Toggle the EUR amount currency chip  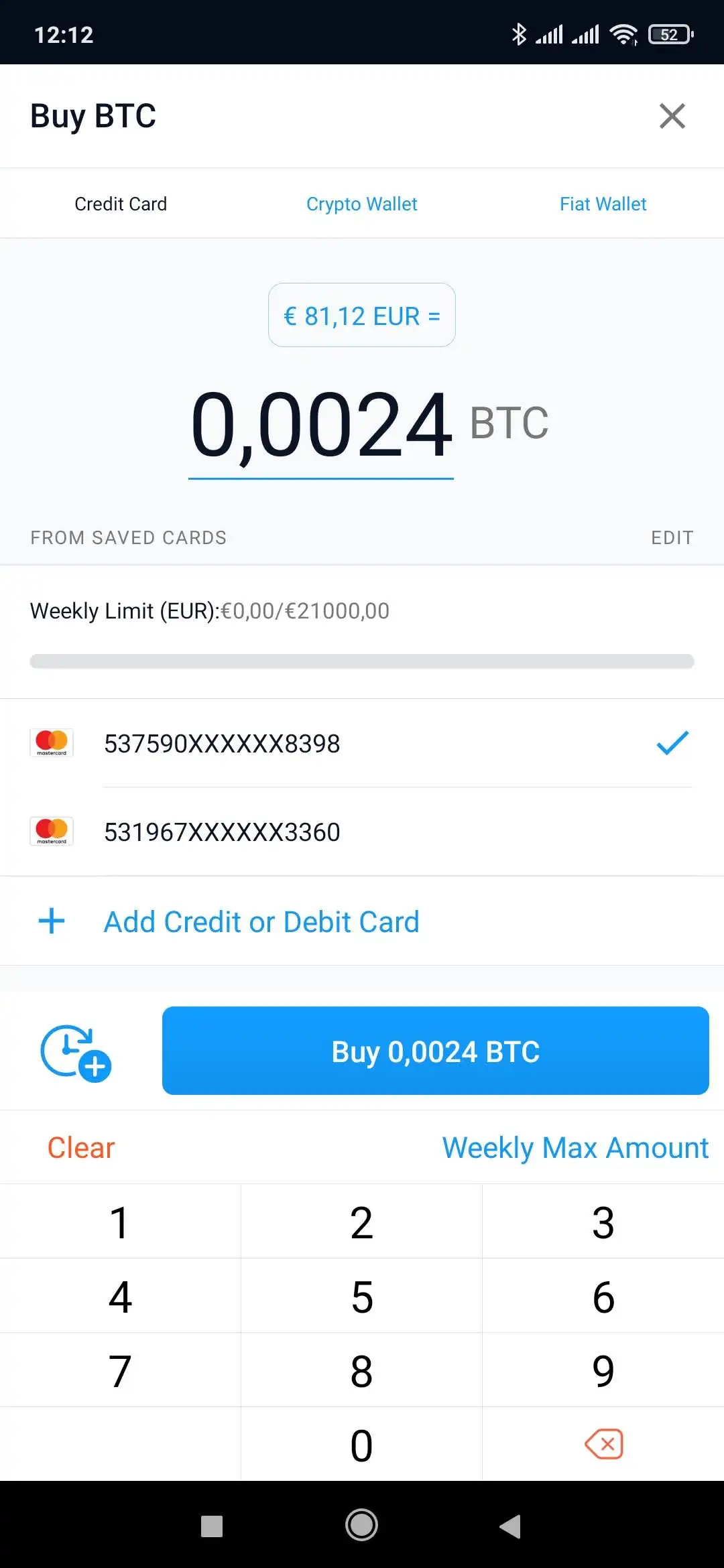click(x=362, y=315)
